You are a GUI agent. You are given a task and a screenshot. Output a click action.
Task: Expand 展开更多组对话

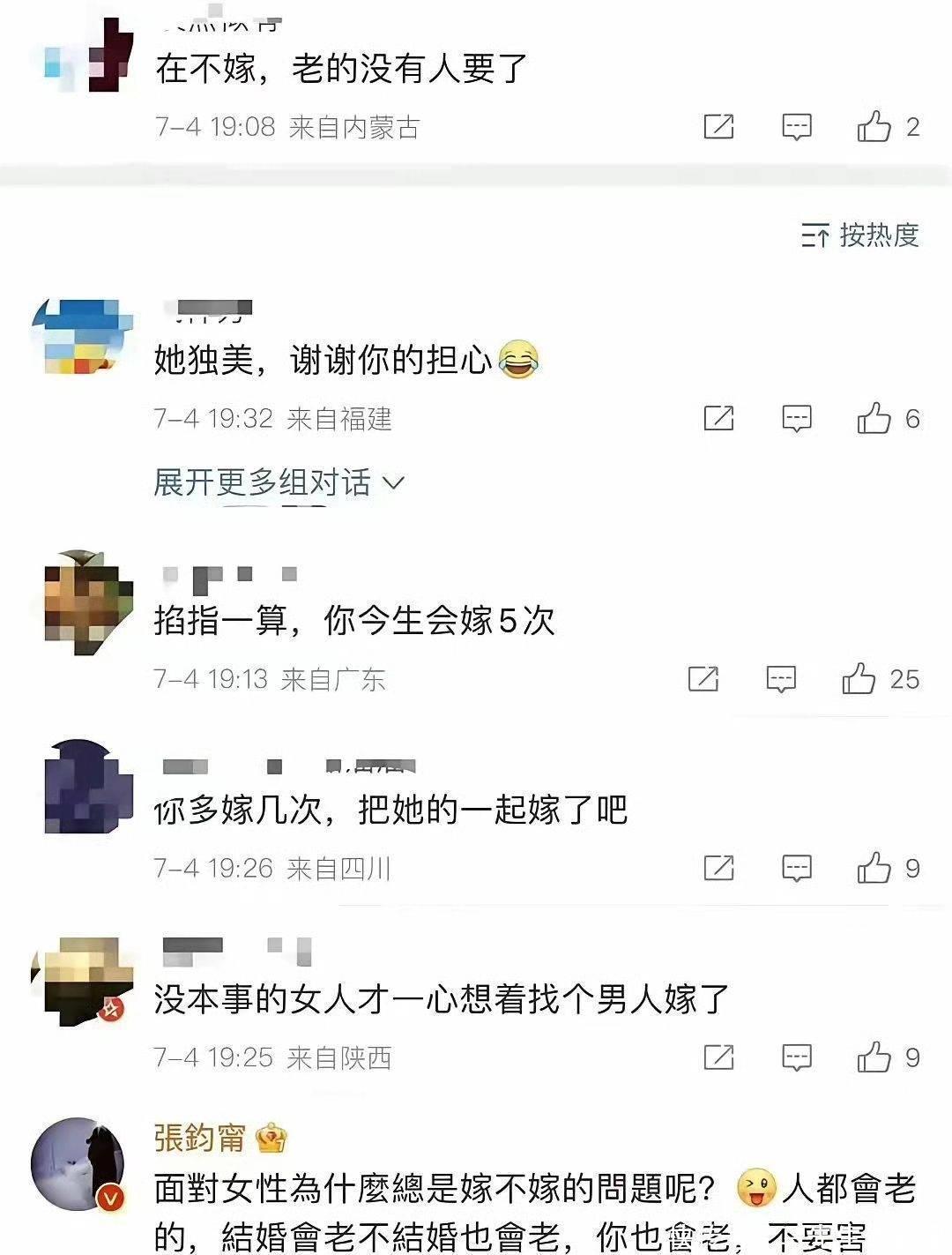(x=278, y=482)
